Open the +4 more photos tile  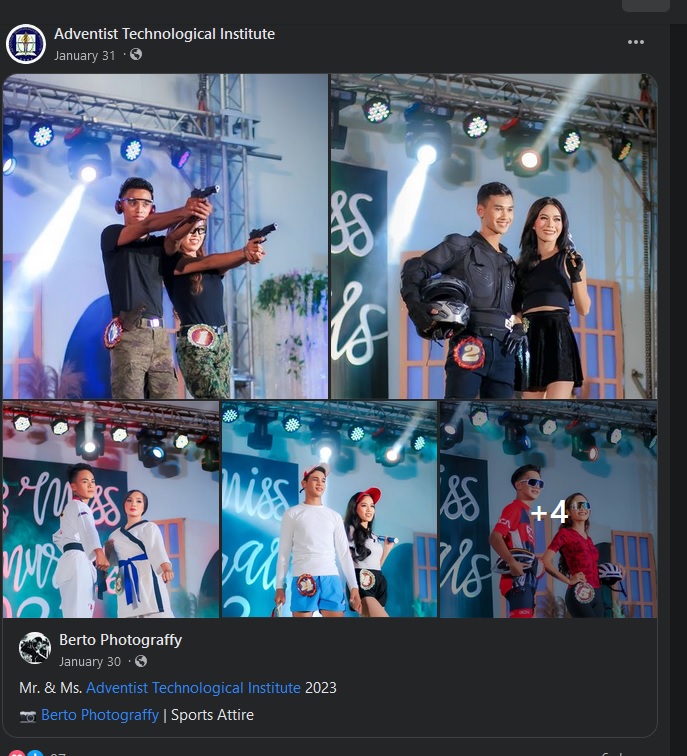click(x=548, y=509)
